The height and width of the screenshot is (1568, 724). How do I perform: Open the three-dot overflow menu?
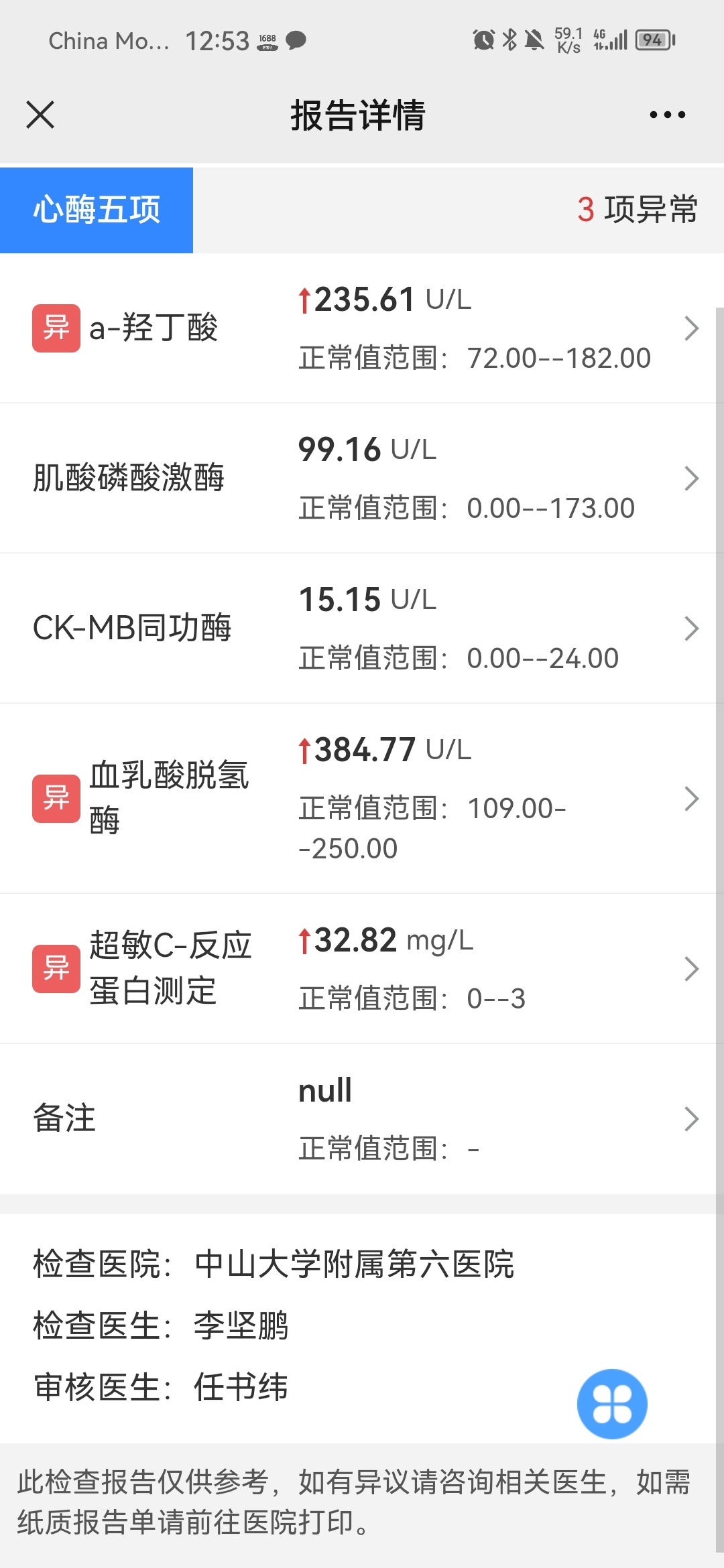(x=667, y=115)
